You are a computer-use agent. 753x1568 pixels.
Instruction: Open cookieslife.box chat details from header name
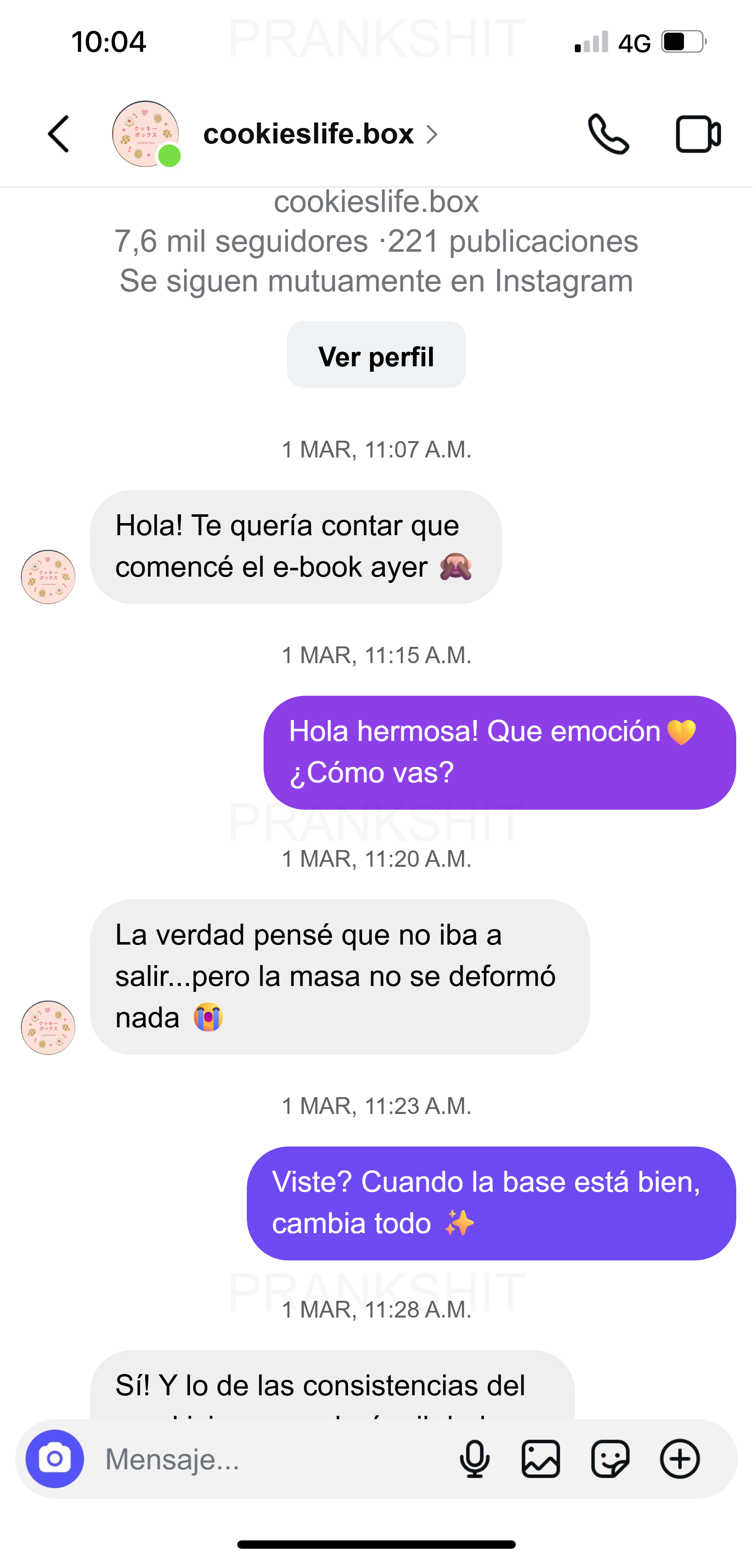click(x=309, y=134)
